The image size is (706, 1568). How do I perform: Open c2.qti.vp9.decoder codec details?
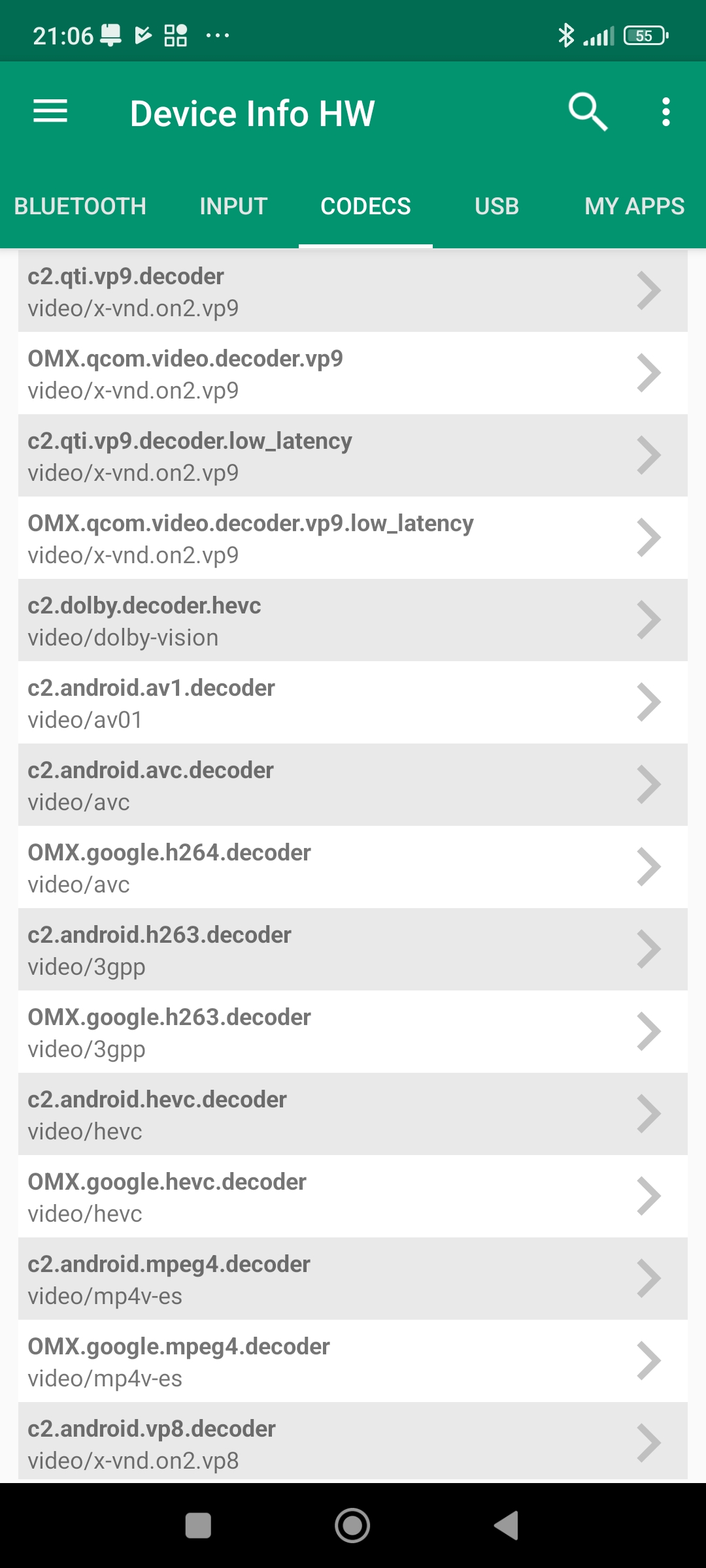(353, 291)
